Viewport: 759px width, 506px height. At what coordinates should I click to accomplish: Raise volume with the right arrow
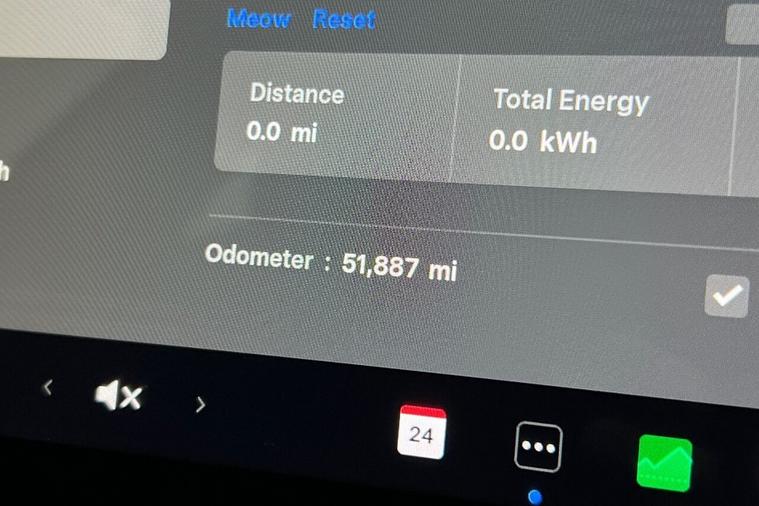(201, 404)
